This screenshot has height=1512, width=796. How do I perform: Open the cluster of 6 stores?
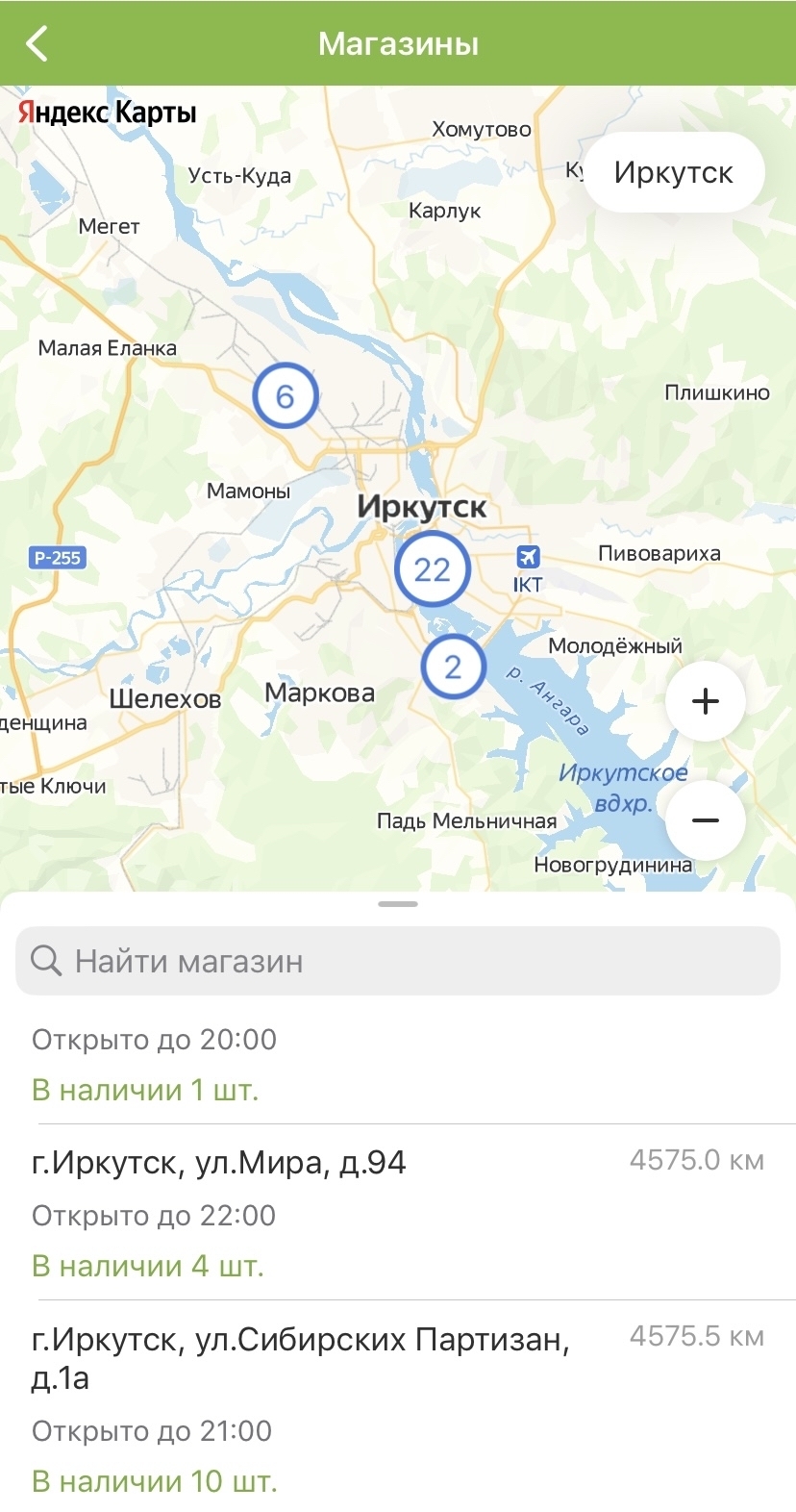(x=286, y=395)
